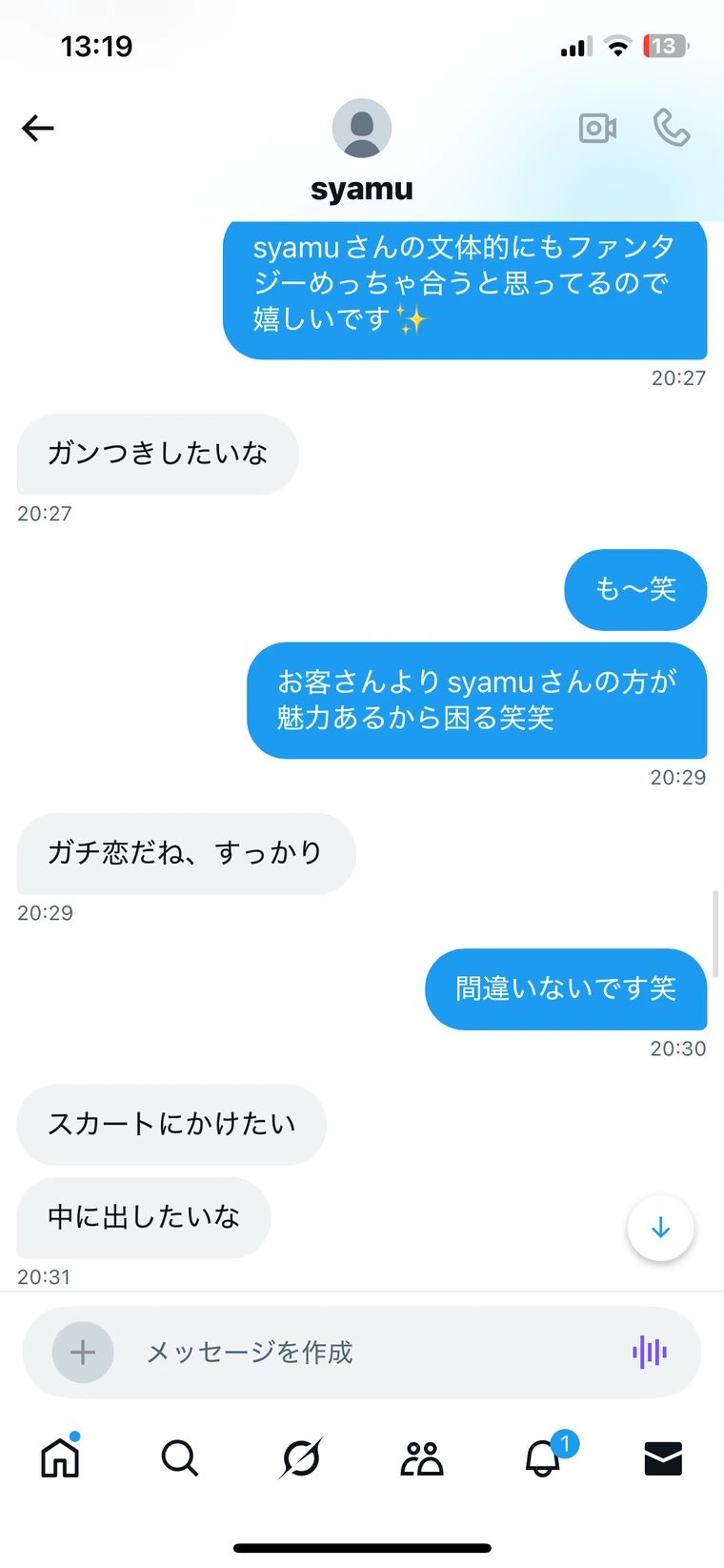Start a video call with syamu
Viewport: 724px width, 1568px height.
[597, 128]
